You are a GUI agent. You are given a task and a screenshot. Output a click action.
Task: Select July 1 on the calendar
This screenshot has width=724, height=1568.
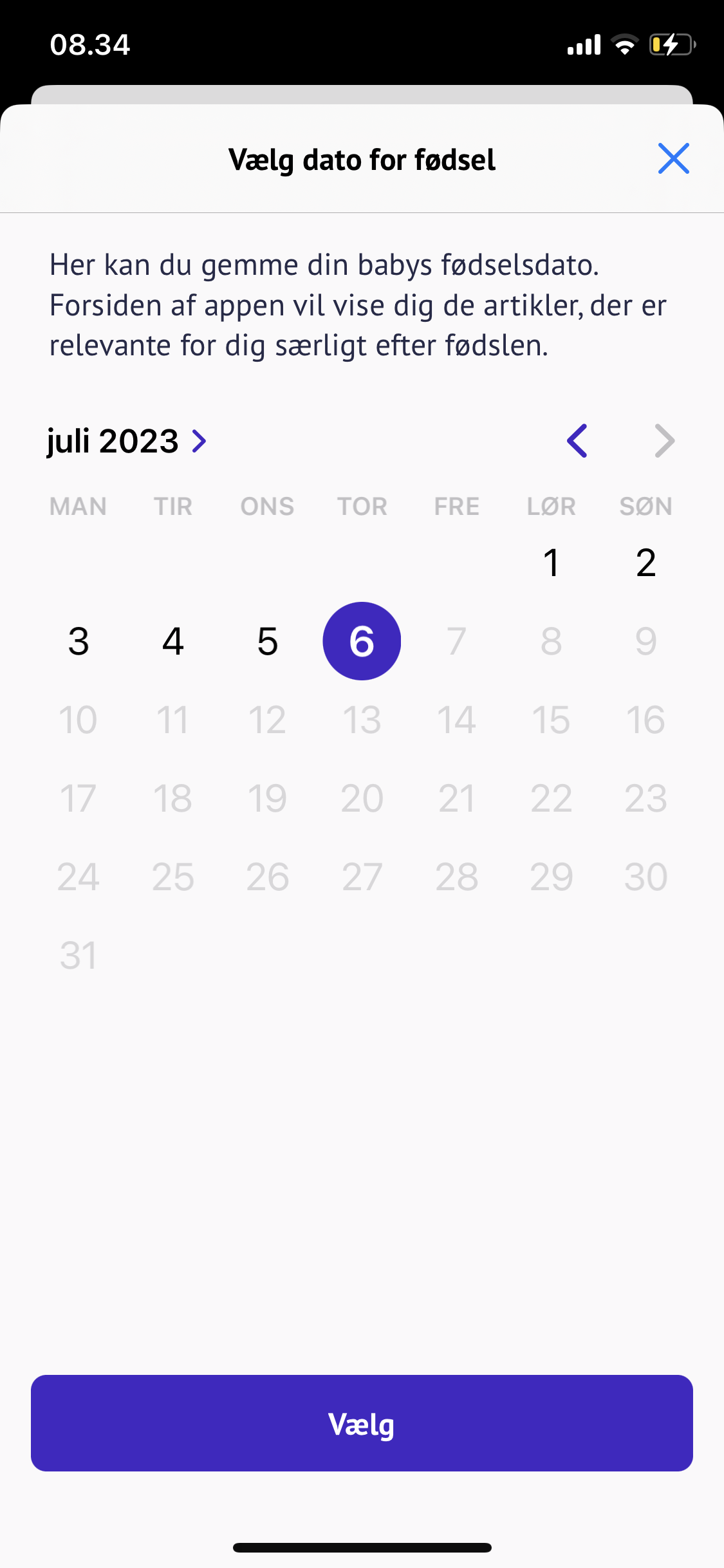pos(551,563)
